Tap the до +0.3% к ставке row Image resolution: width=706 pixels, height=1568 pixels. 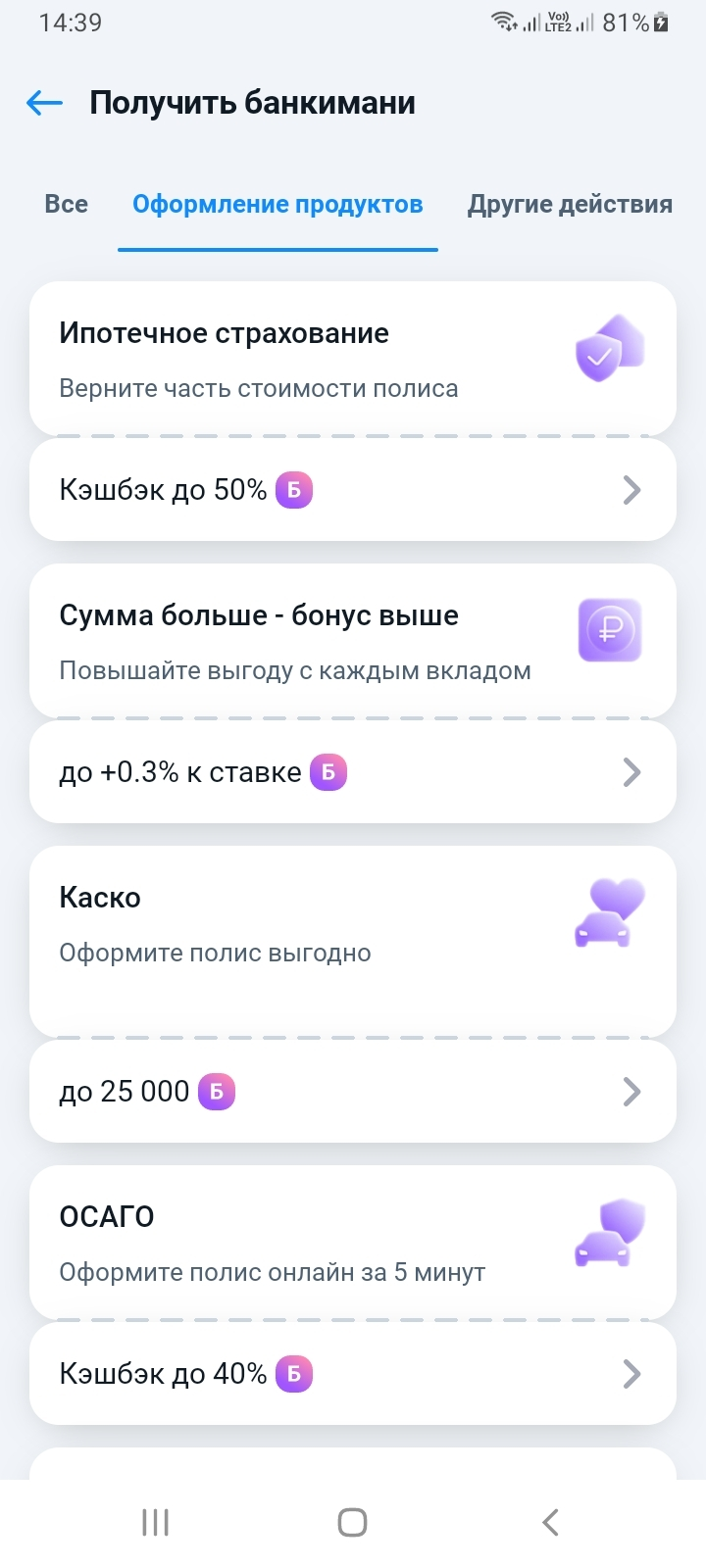(x=352, y=772)
